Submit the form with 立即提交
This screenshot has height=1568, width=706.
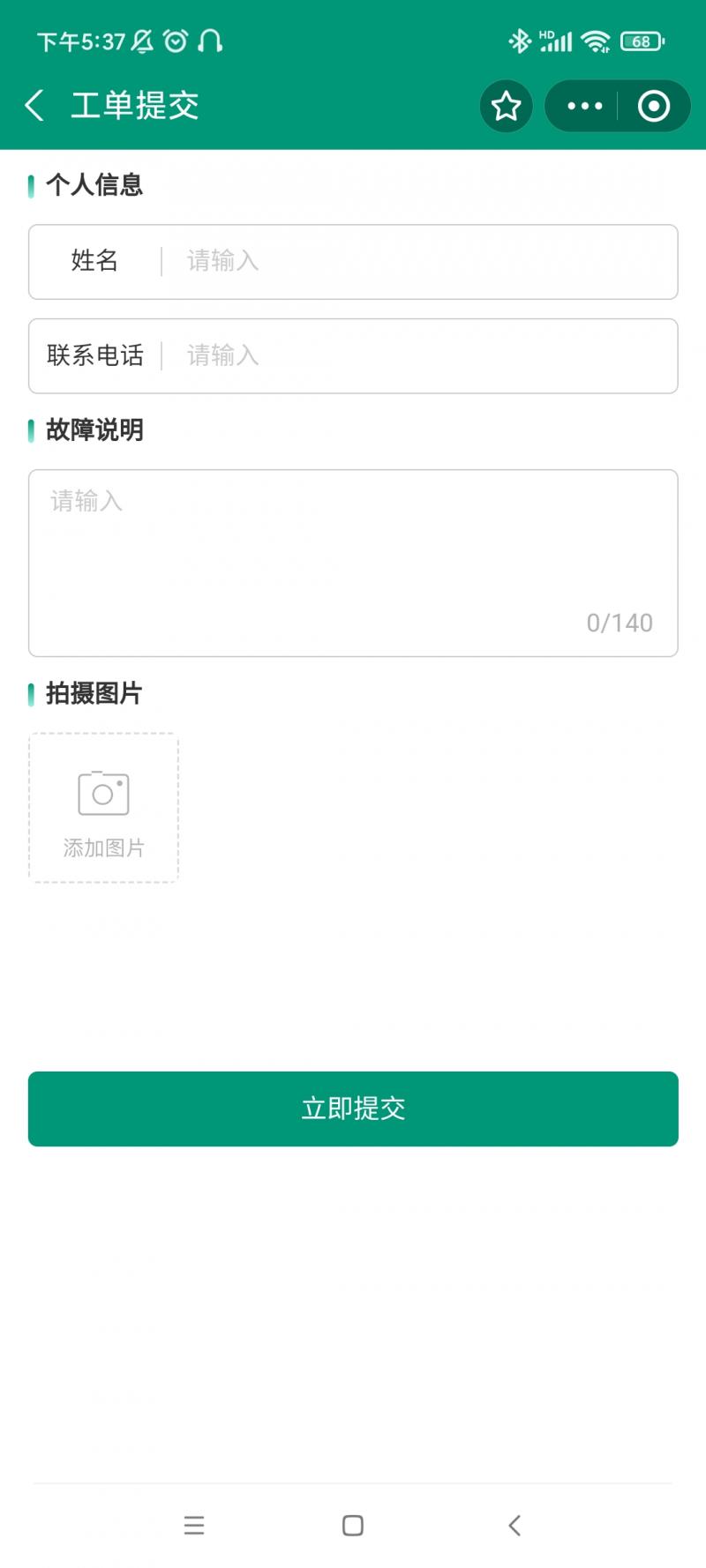[353, 1109]
